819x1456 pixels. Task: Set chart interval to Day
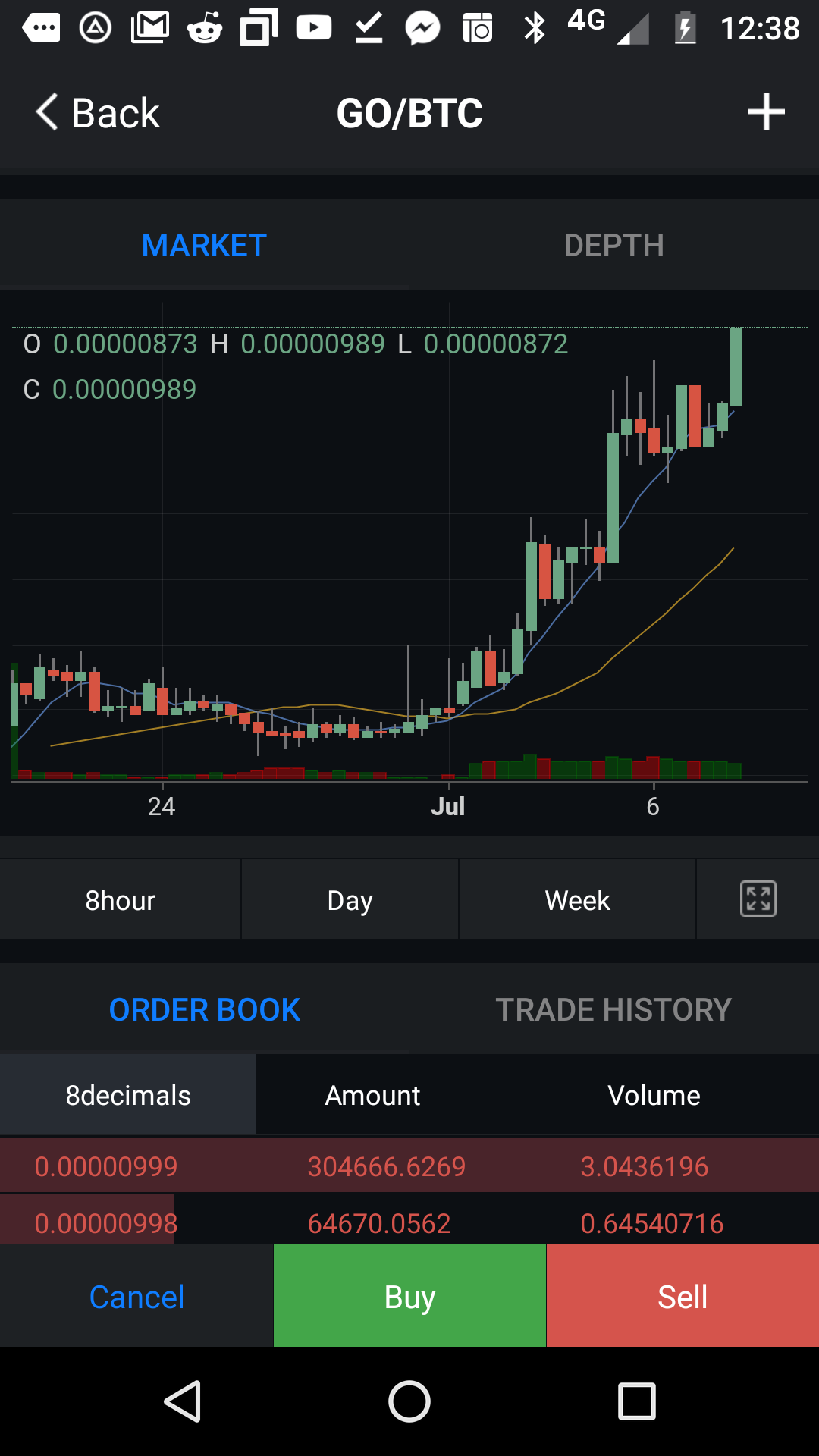pyautogui.click(x=350, y=900)
